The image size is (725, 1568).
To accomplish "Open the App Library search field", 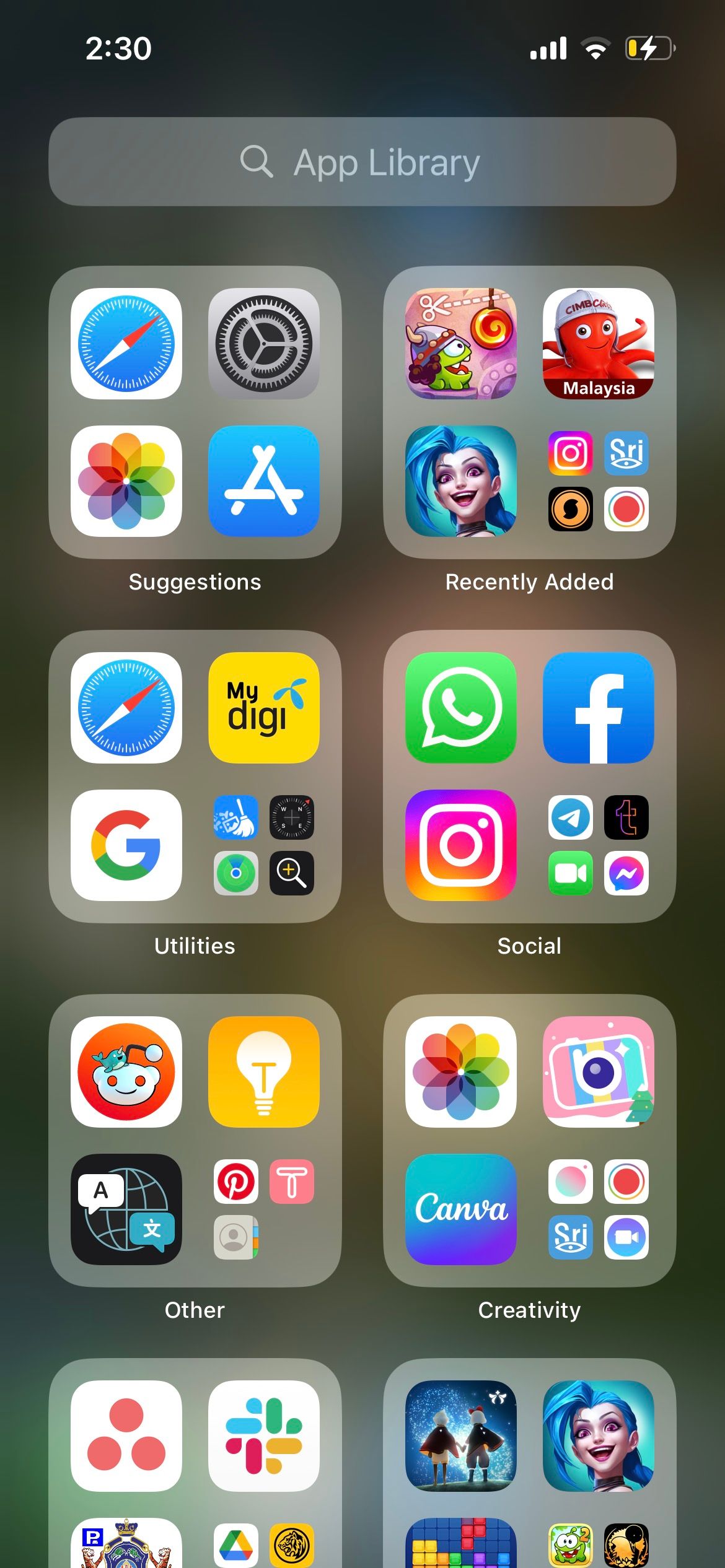I will pyautogui.click(x=362, y=162).
